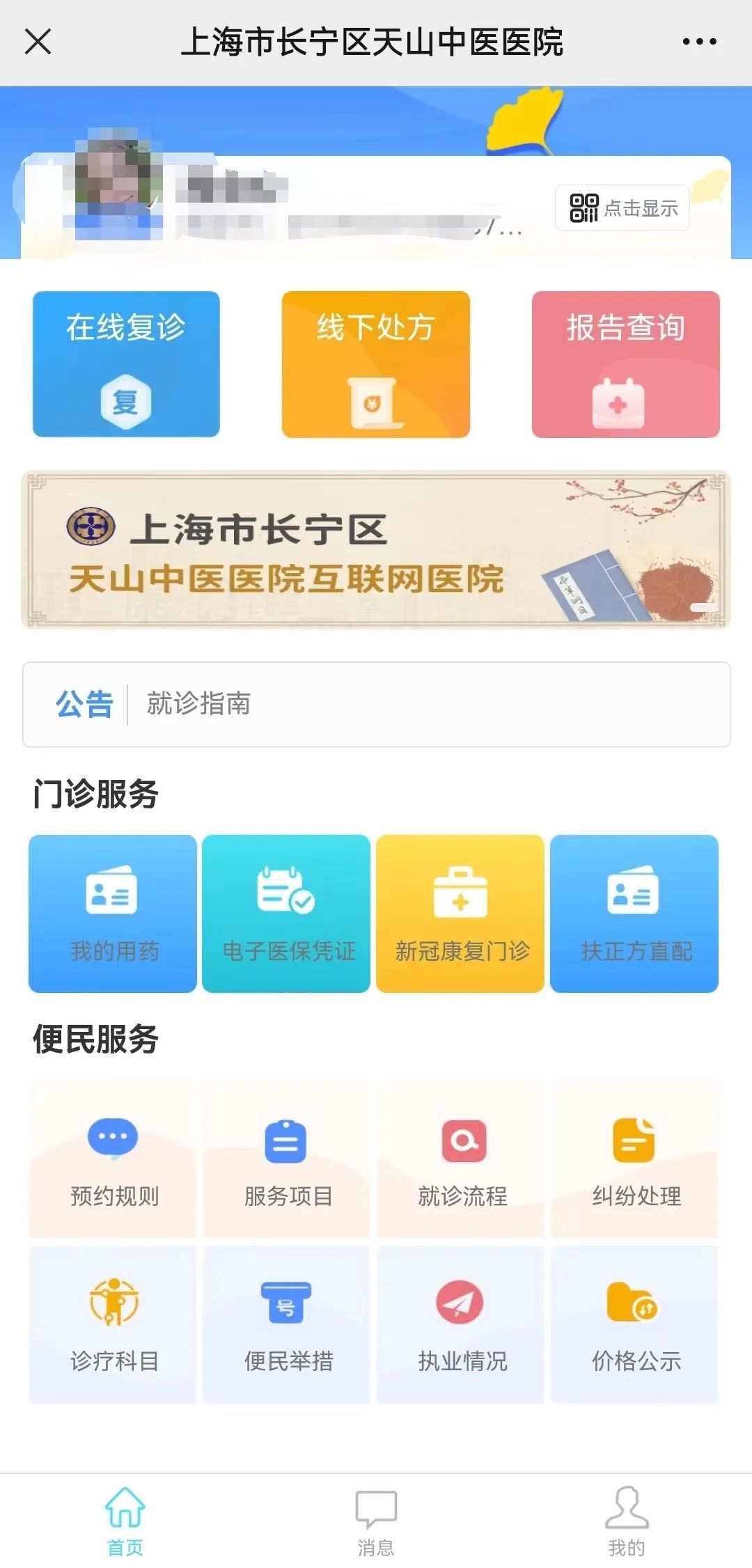This screenshot has width=752, height=1568.
Task: Browse 诊疗科目 departments
Action: [113, 1324]
